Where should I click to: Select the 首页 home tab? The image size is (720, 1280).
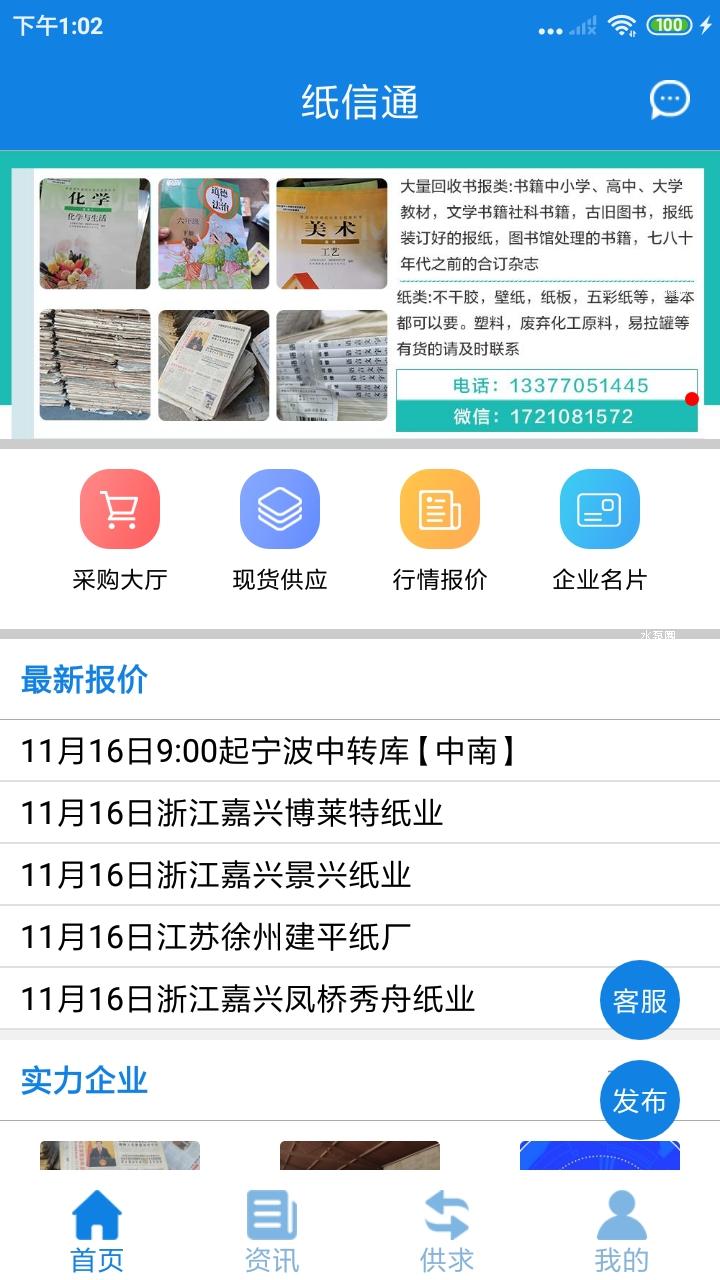pyautogui.click(x=97, y=1232)
